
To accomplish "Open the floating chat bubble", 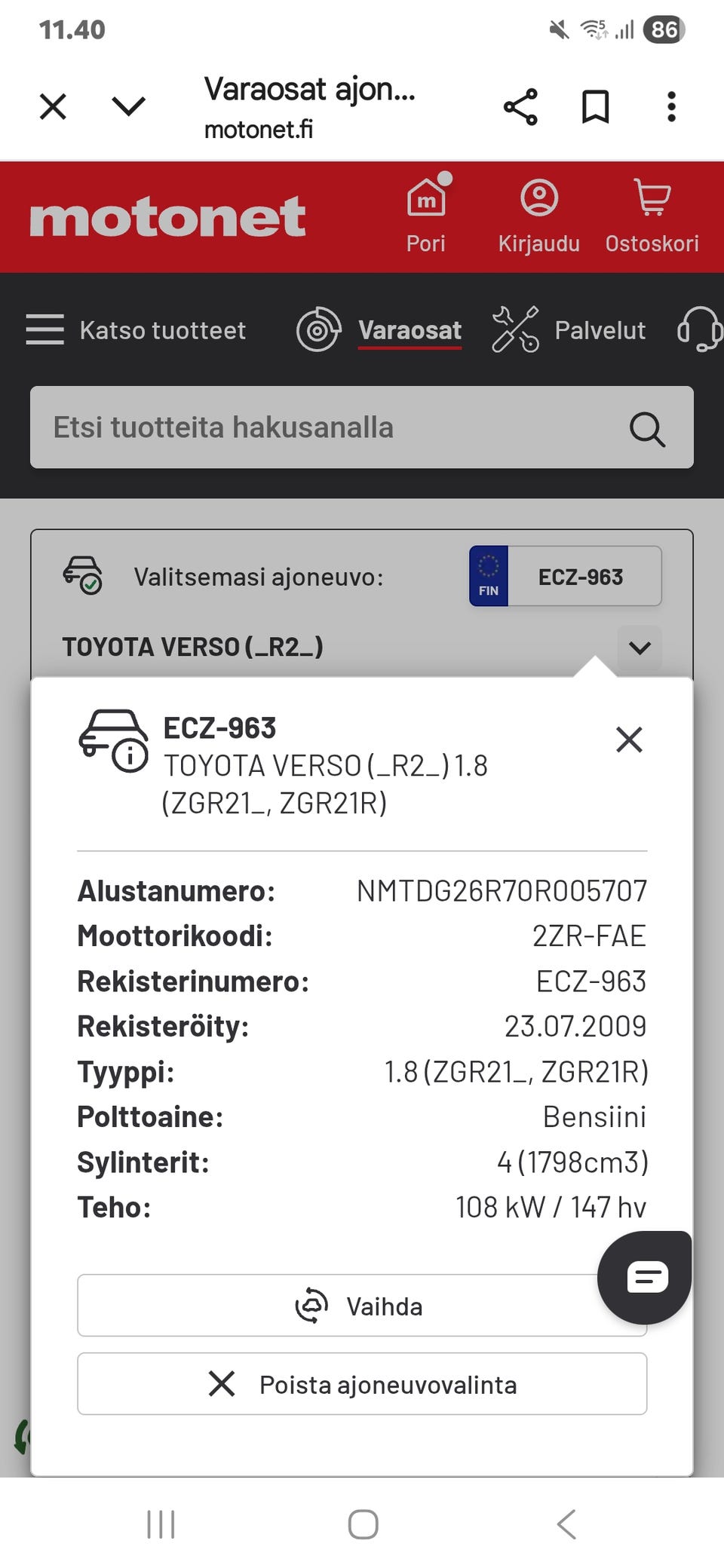I will point(646,1277).
